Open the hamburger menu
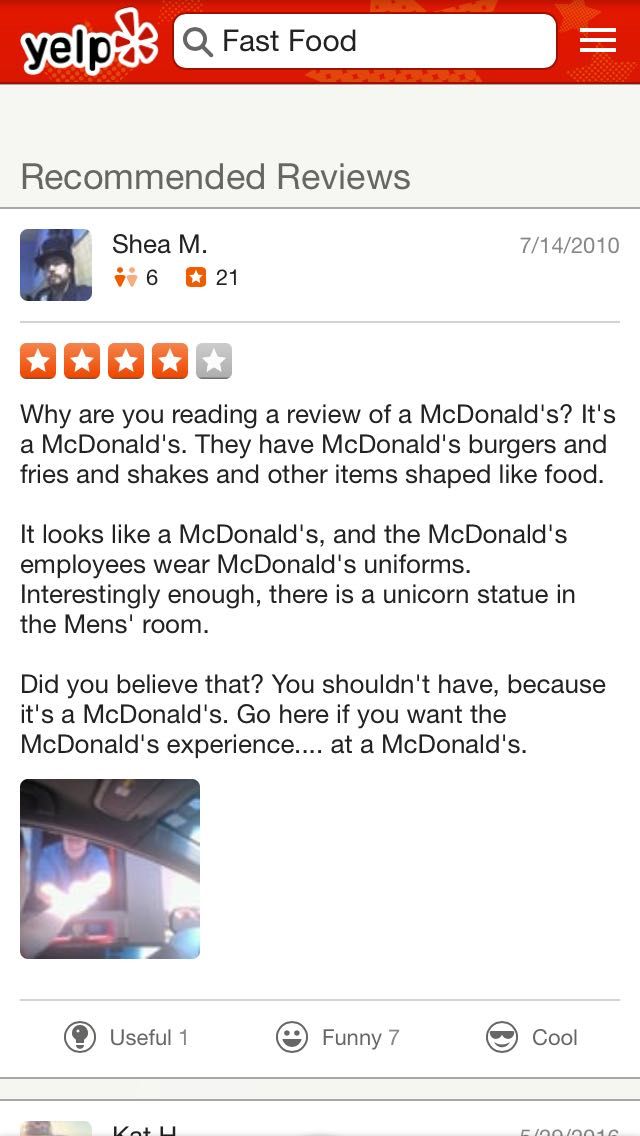Image resolution: width=640 pixels, height=1136 pixels. point(598,40)
